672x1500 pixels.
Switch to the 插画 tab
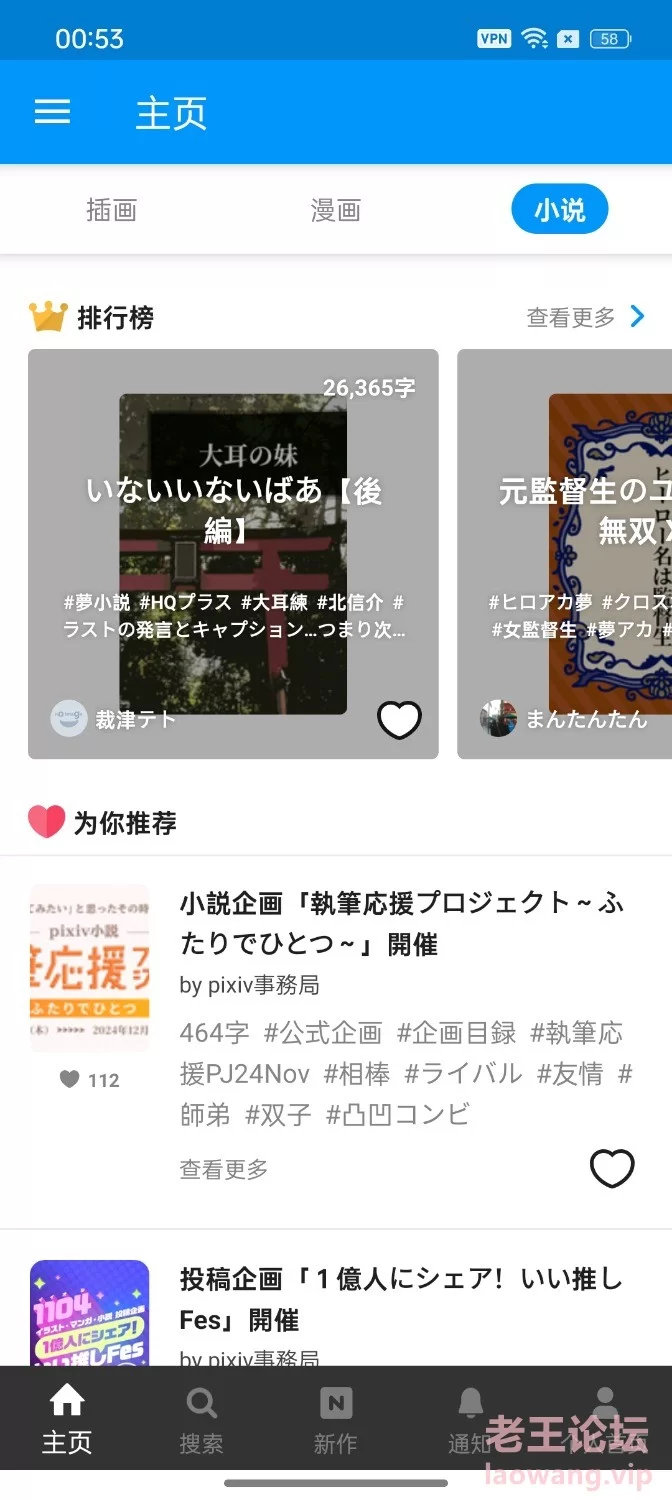111,210
